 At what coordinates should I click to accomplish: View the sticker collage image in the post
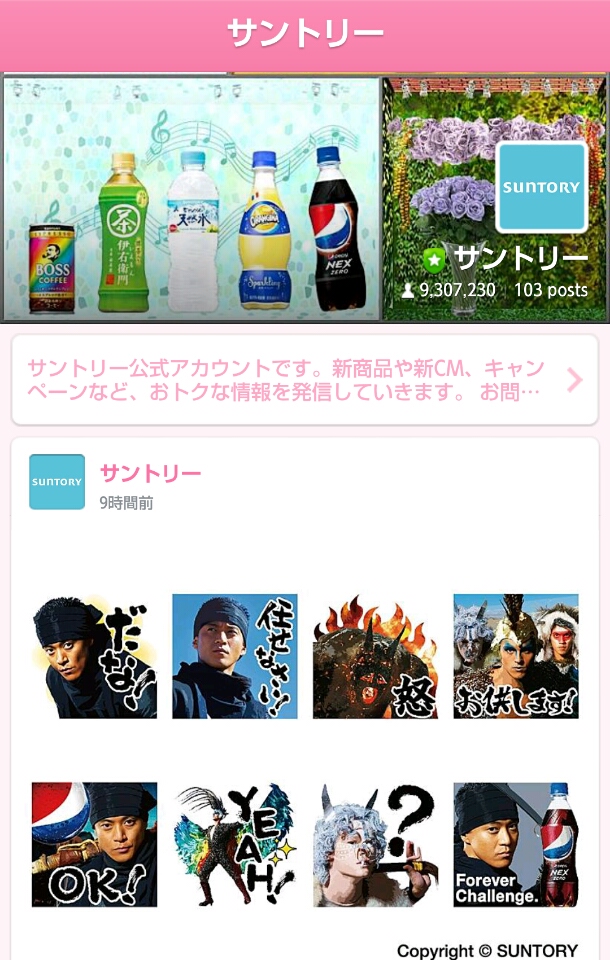pos(305,750)
